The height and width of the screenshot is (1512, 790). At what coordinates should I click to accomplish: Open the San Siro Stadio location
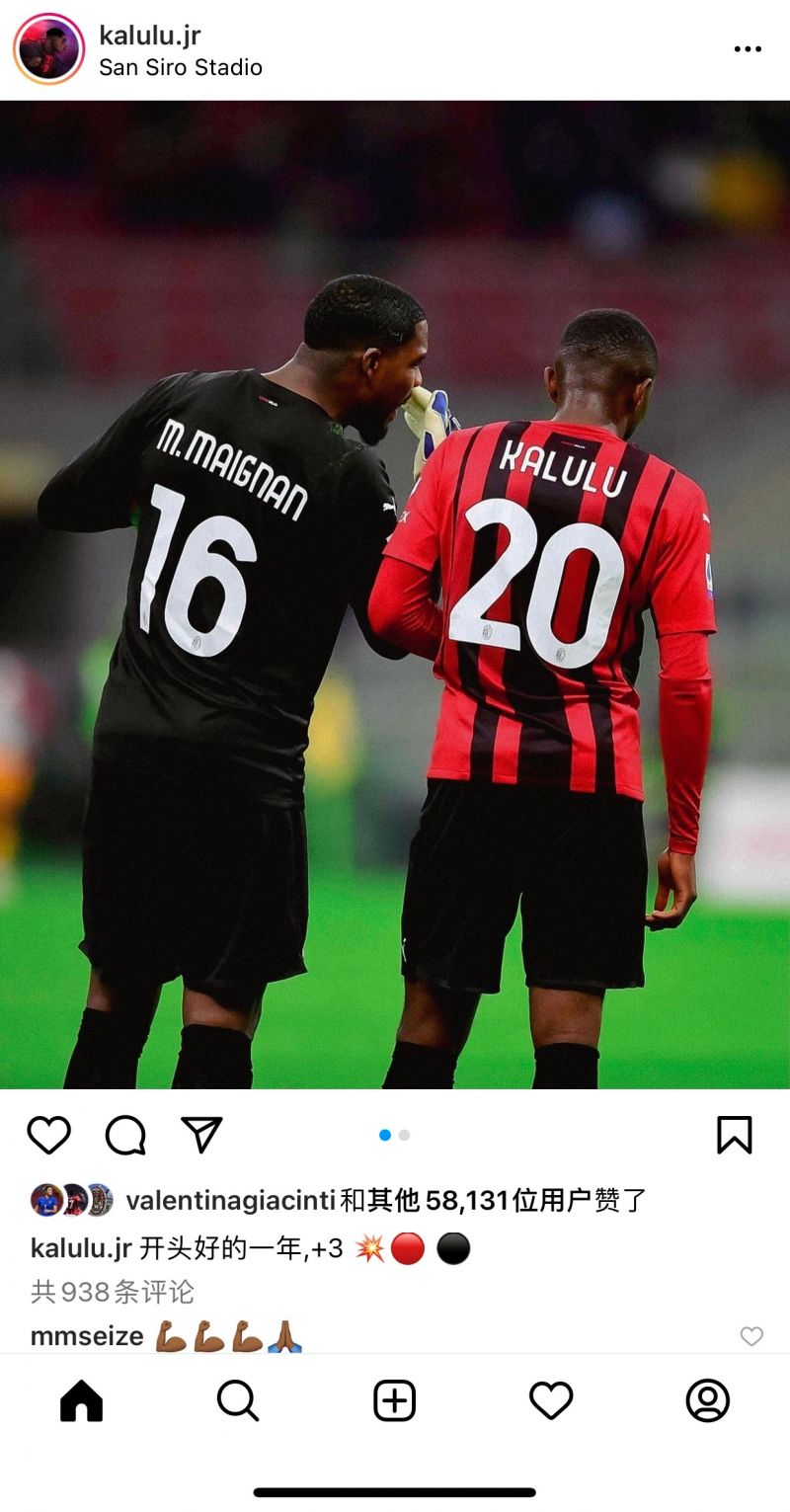coord(181,67)
